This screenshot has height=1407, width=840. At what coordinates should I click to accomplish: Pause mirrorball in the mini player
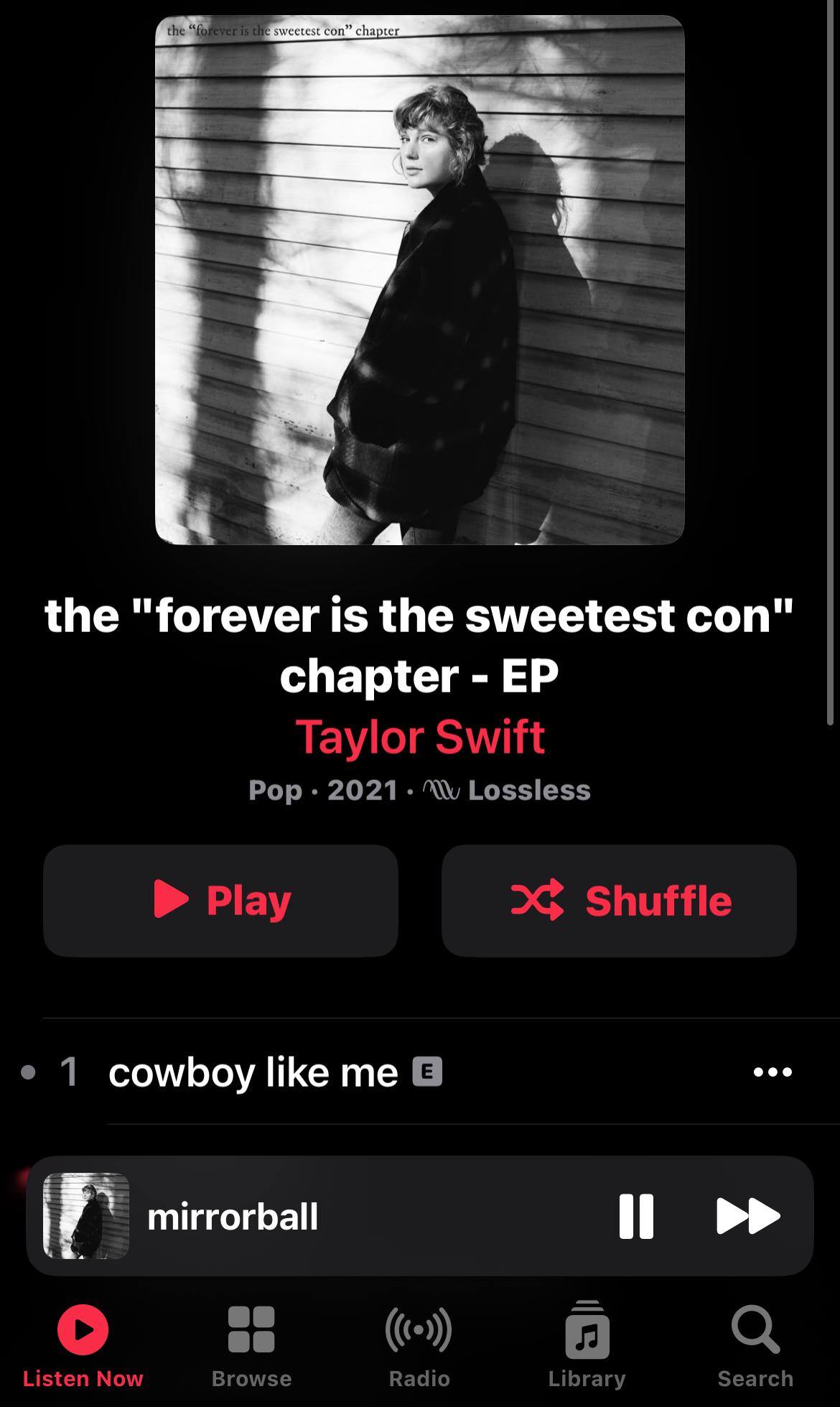click(x=636, y=1217)
